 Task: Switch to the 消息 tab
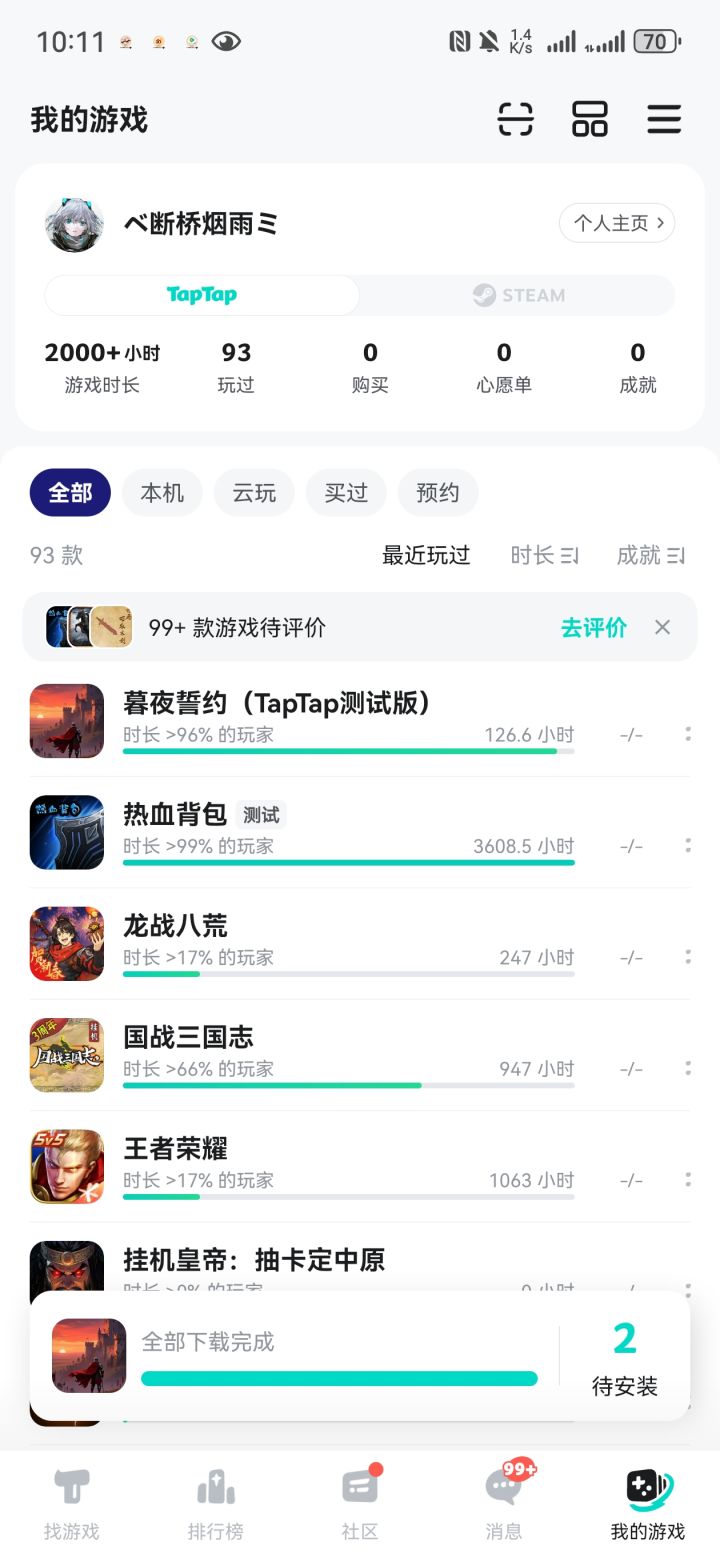tap(504, 1504)
